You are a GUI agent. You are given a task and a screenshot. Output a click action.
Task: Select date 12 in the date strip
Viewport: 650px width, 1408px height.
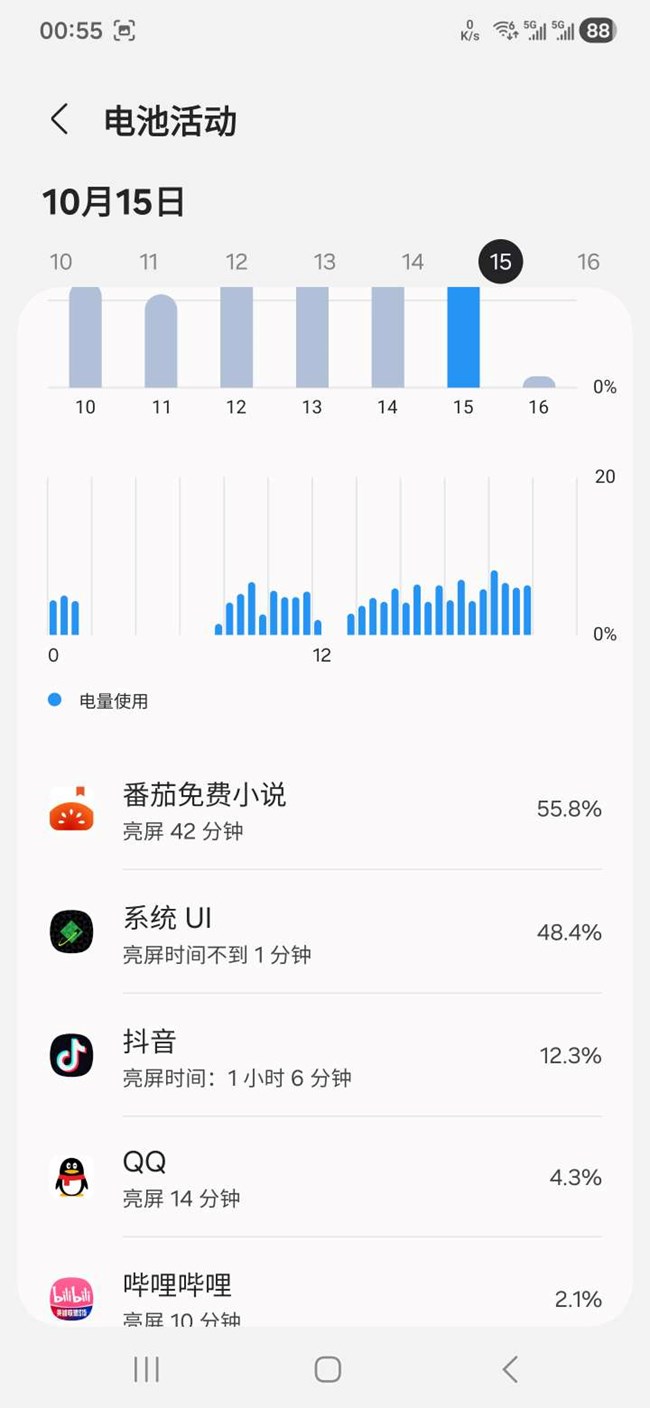coord(236,262)
